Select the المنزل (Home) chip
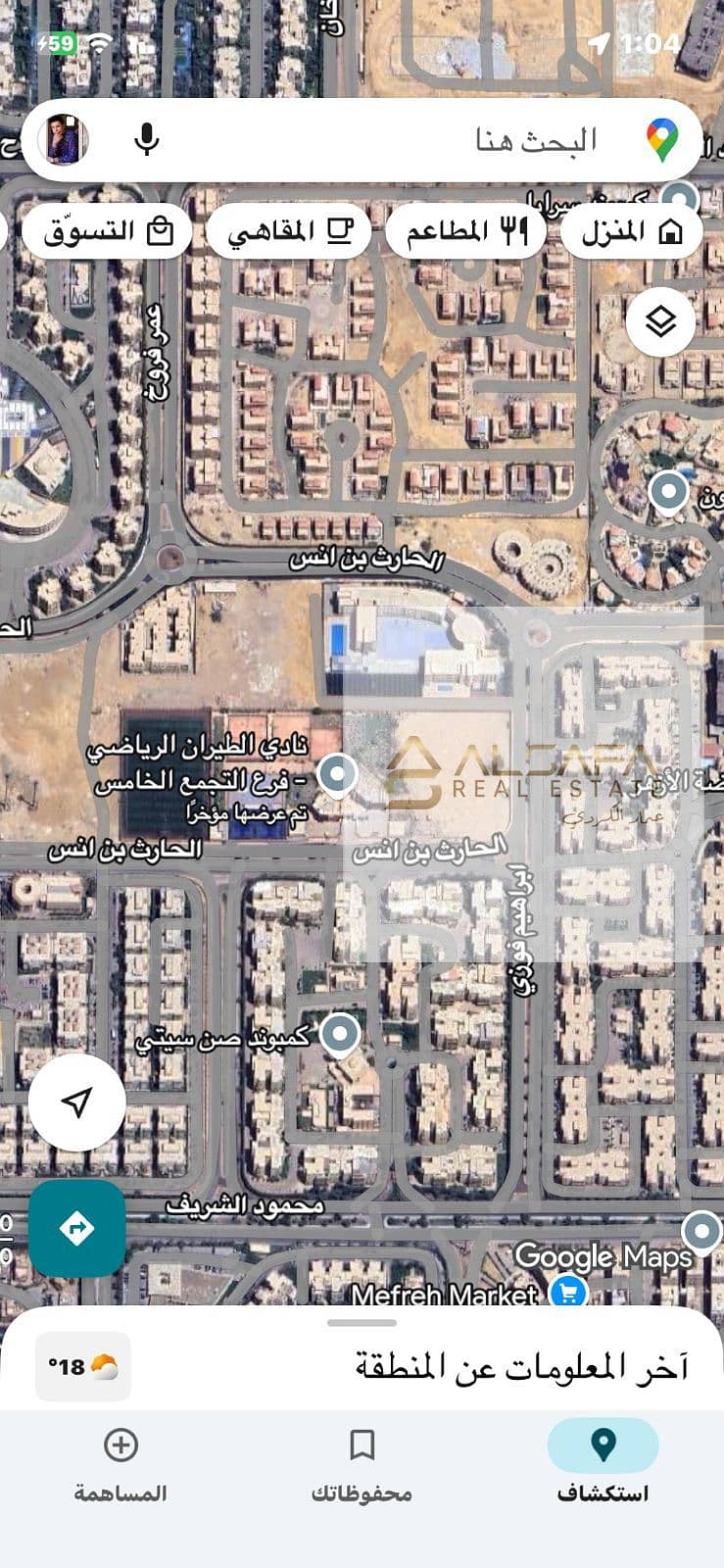724x1568 pixels. point(632,231)
